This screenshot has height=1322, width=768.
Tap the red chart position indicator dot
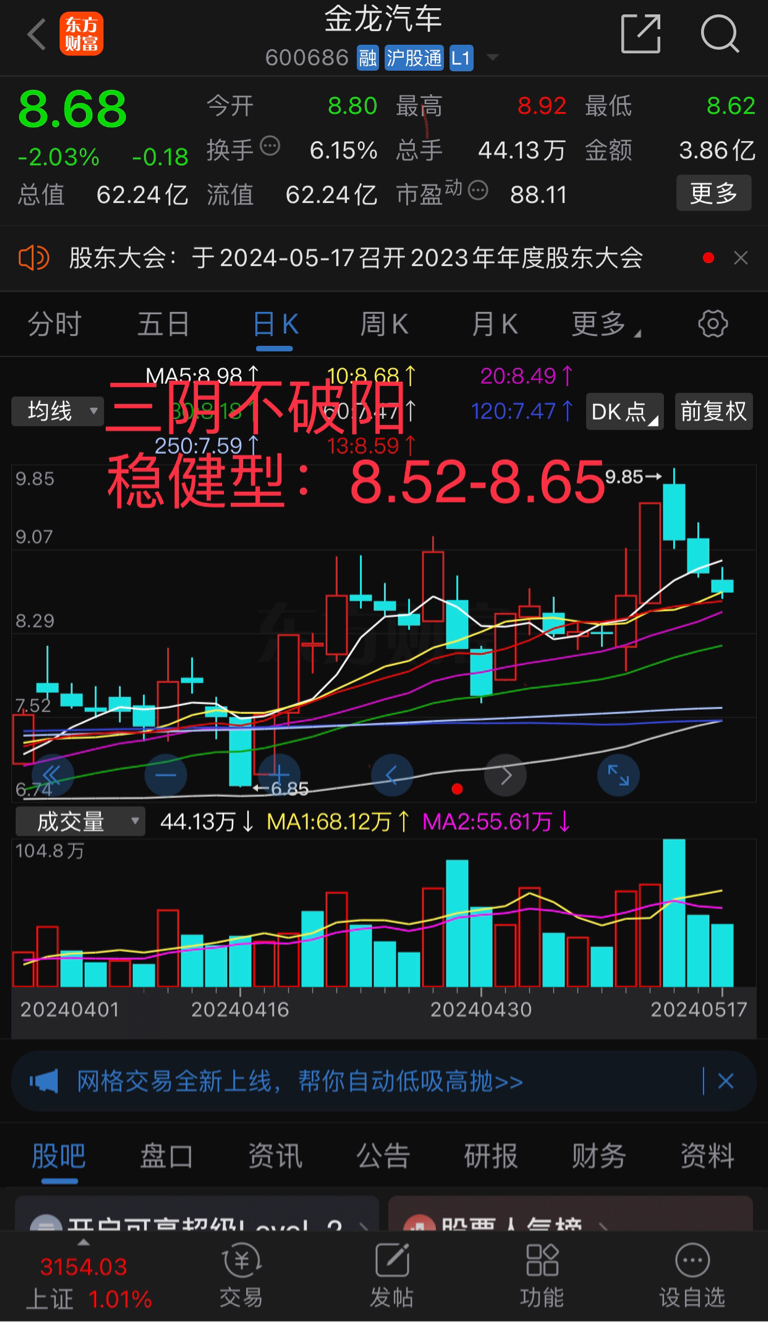[x=457, y=788]
